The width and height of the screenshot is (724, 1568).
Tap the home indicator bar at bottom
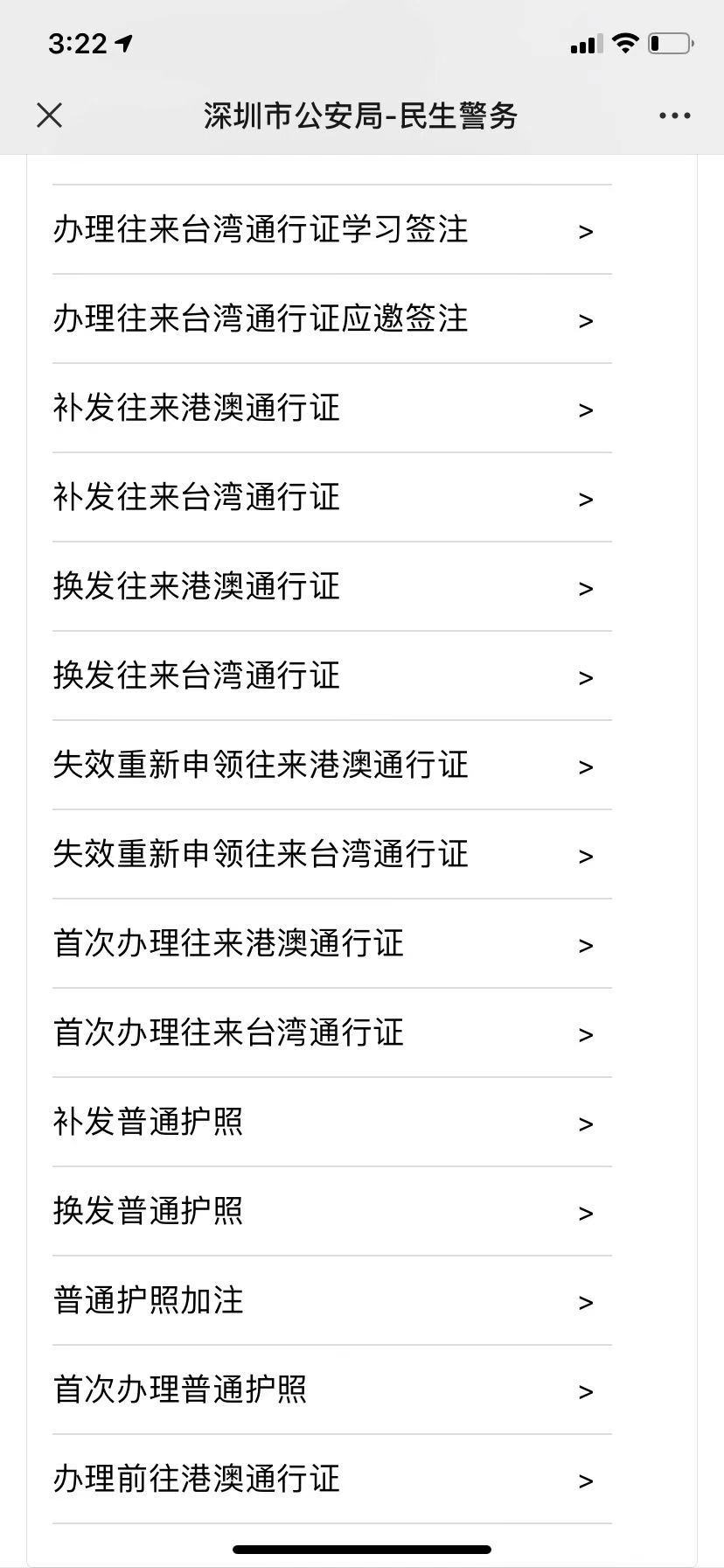362,1547
